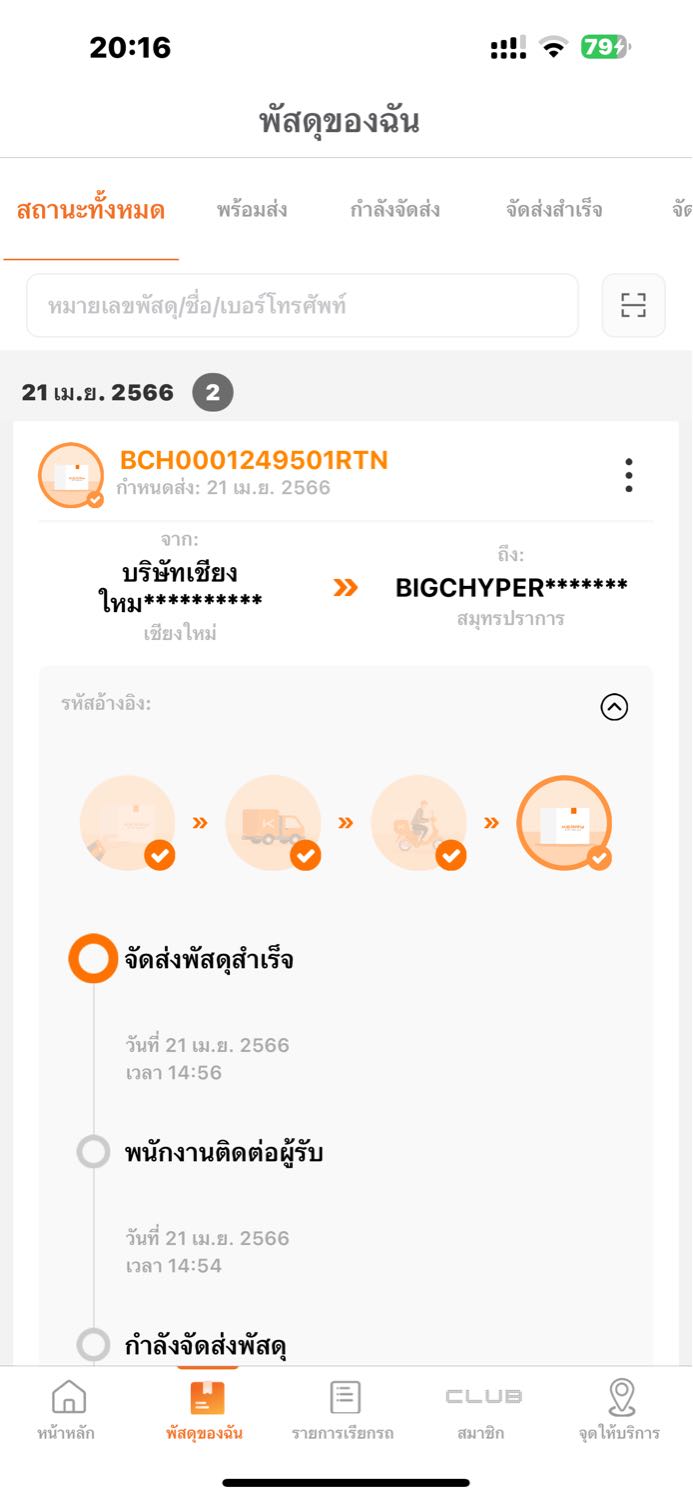Tap the search field for parcel number

click(302, 305)
